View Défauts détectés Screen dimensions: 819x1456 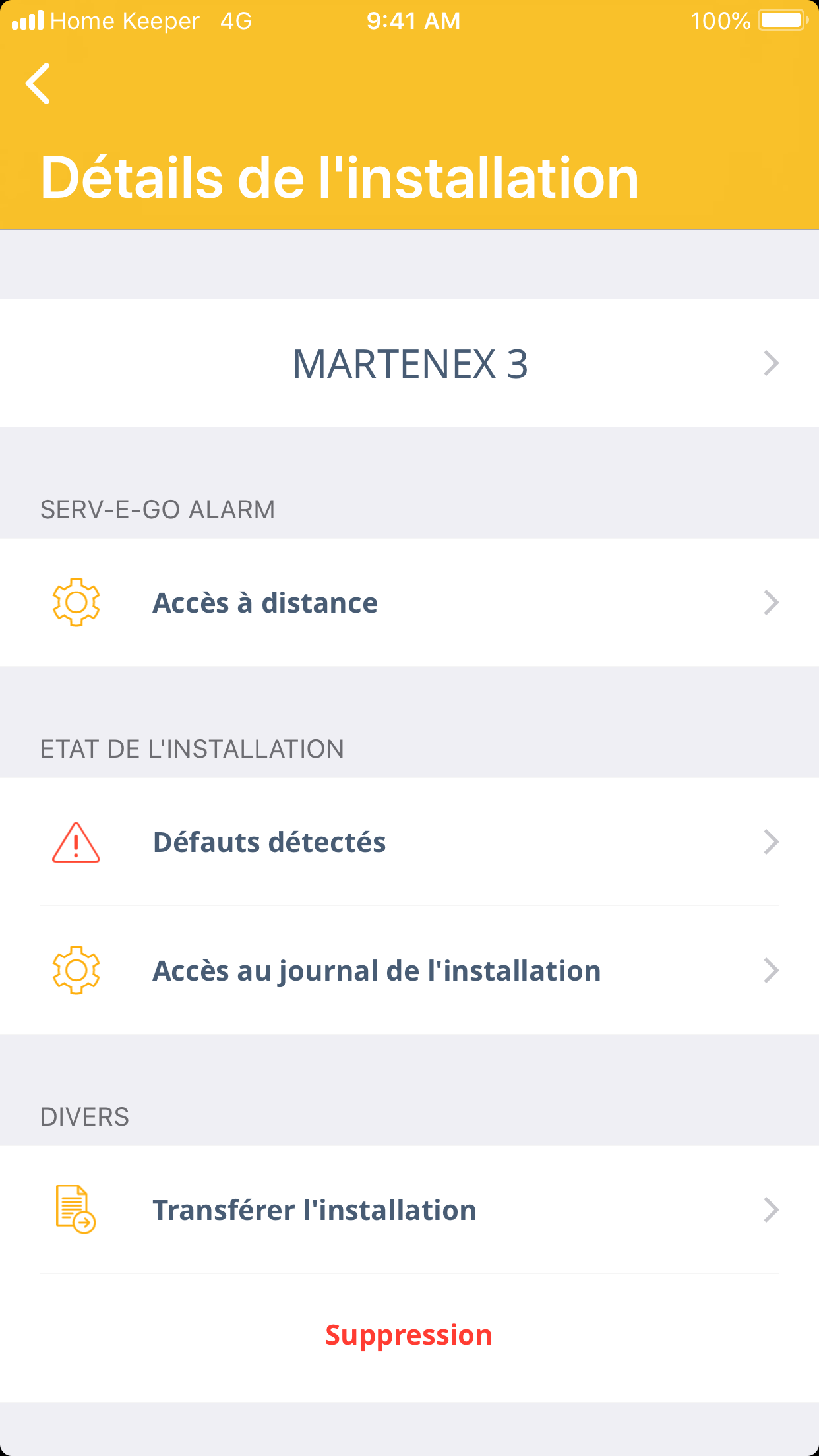409,842
